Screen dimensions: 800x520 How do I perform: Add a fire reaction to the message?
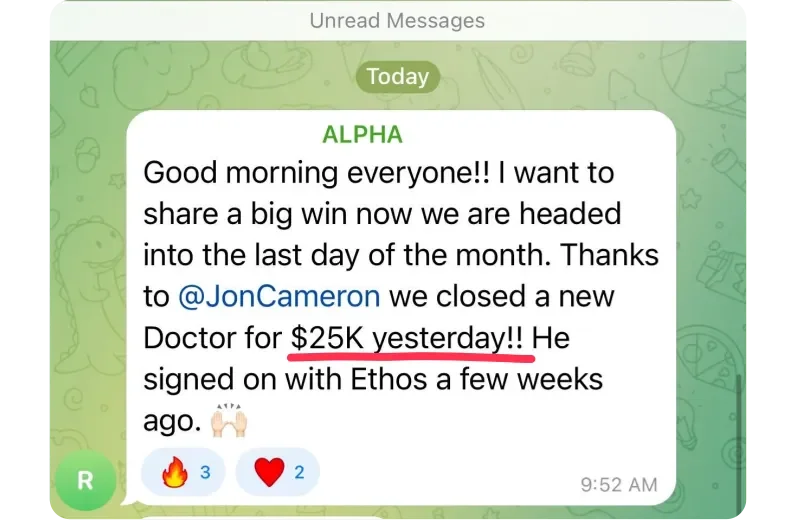point(183,472)
